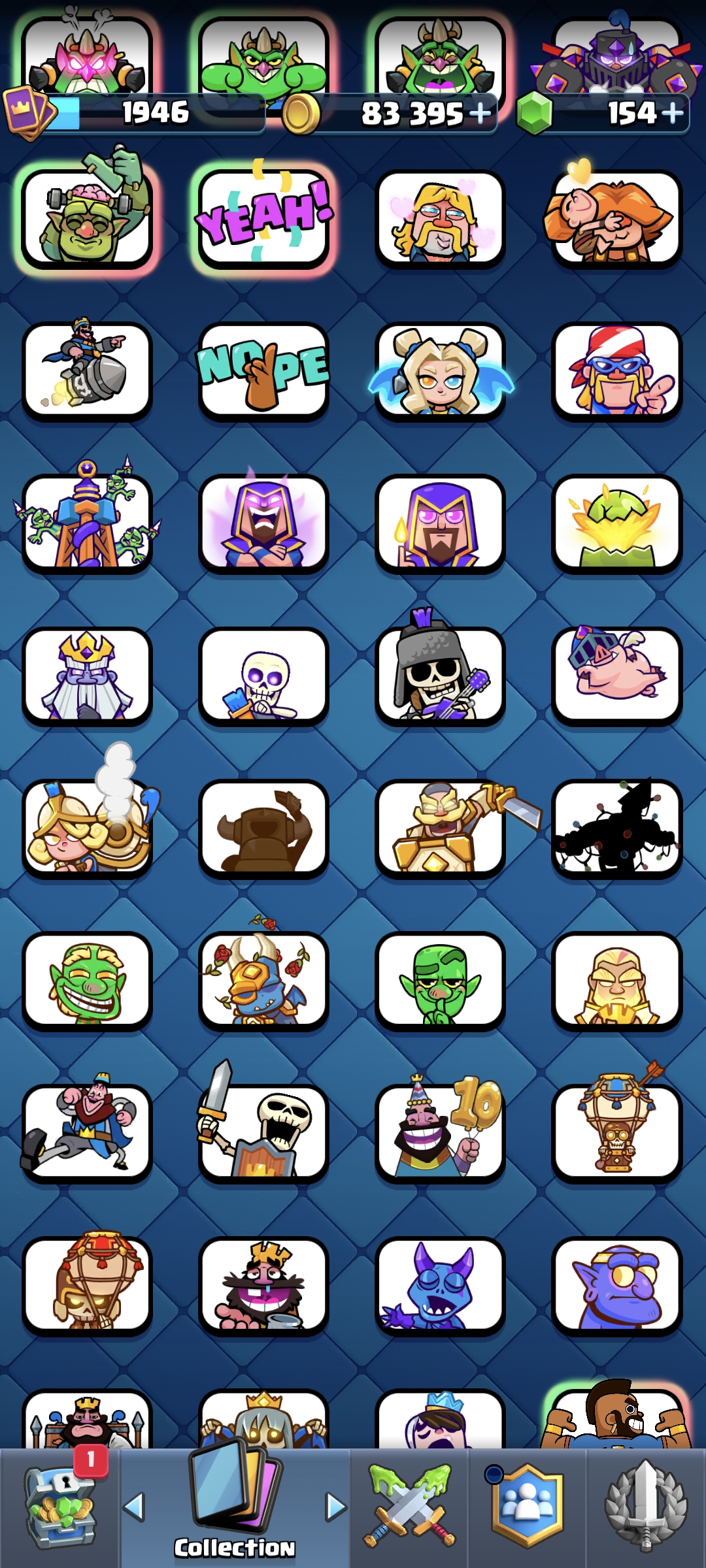Select the cracking green egg emote
This screenshot has height=1568, width=706.
(x=617, y=524)
